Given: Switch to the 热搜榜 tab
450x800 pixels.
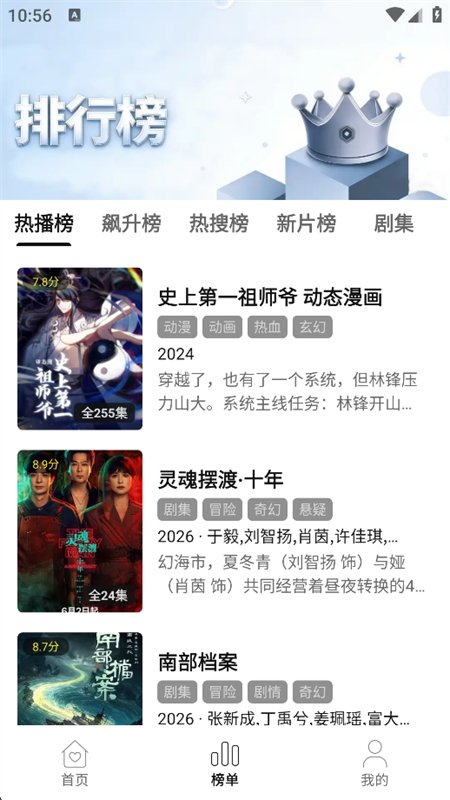Looking at the screenshot, I should 219,223.
